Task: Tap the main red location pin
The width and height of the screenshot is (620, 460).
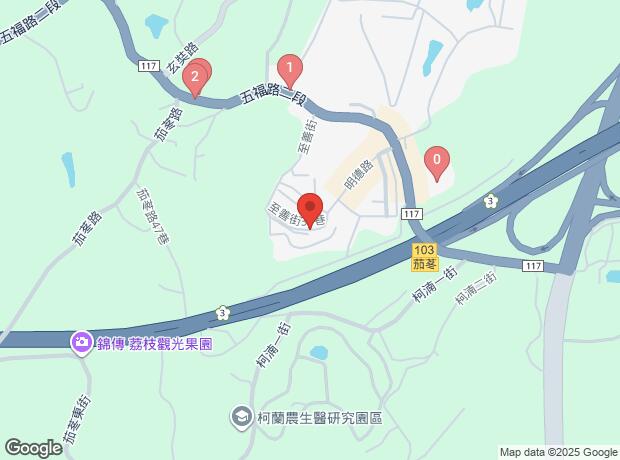Action: coord(310,210)
